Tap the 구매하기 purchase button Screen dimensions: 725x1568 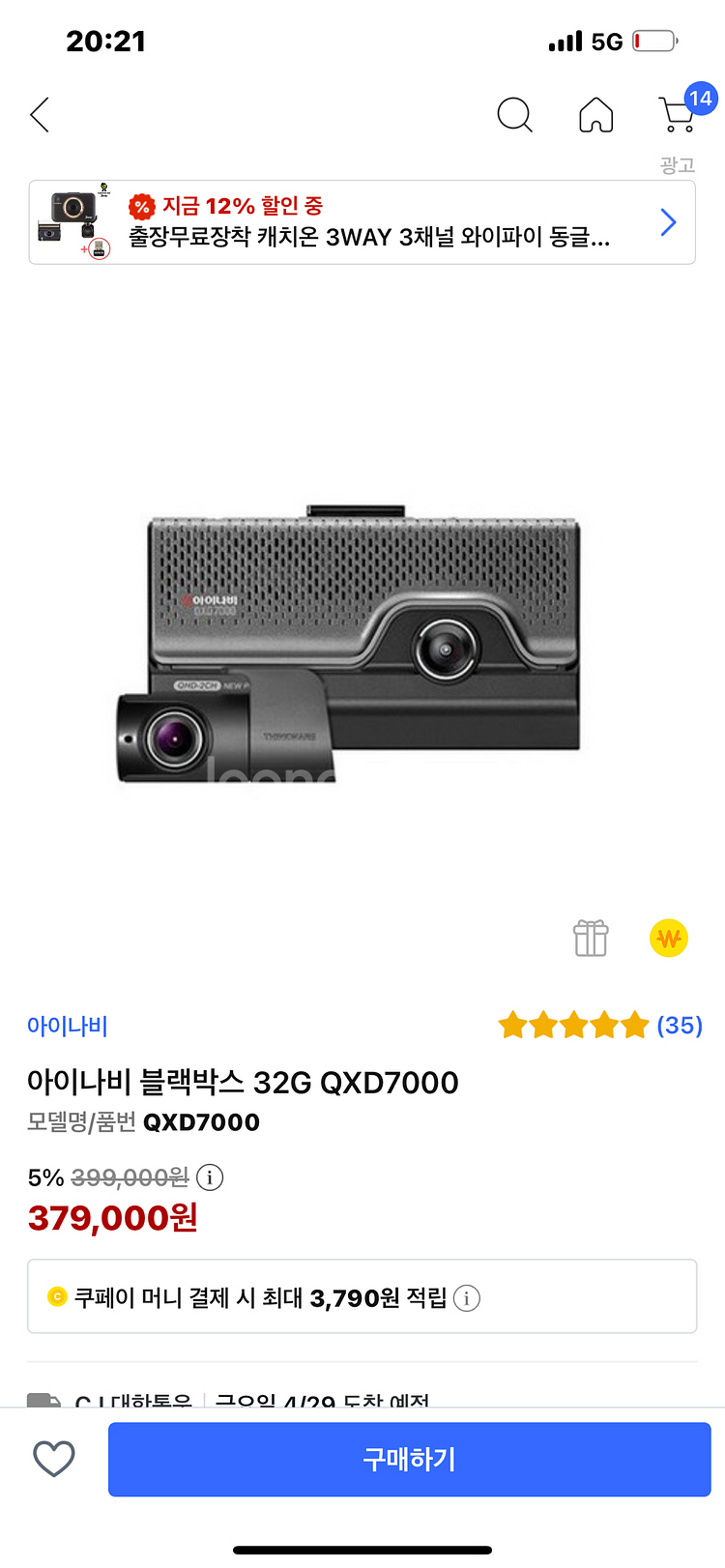tap(408, 1460)
